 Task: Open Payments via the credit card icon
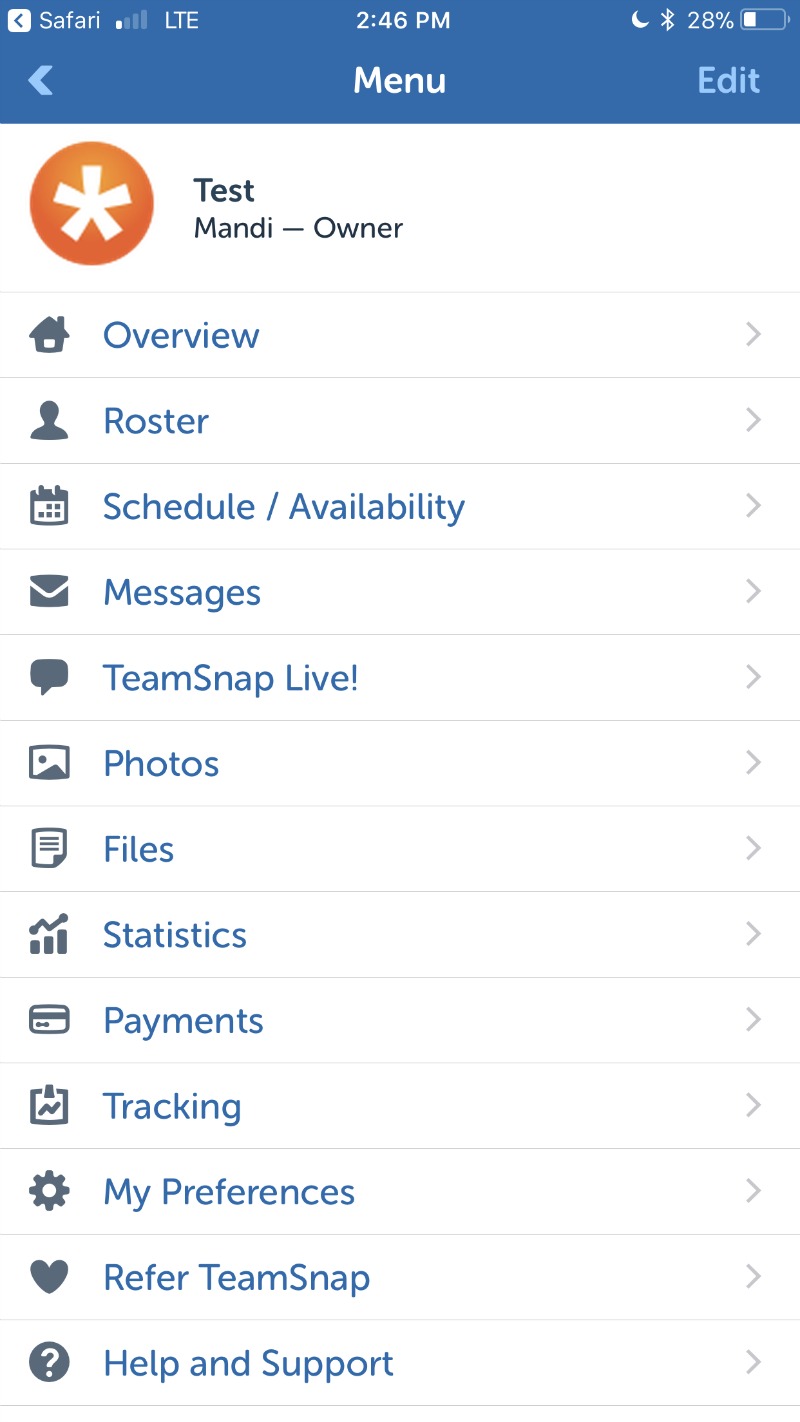(48, 1020)
